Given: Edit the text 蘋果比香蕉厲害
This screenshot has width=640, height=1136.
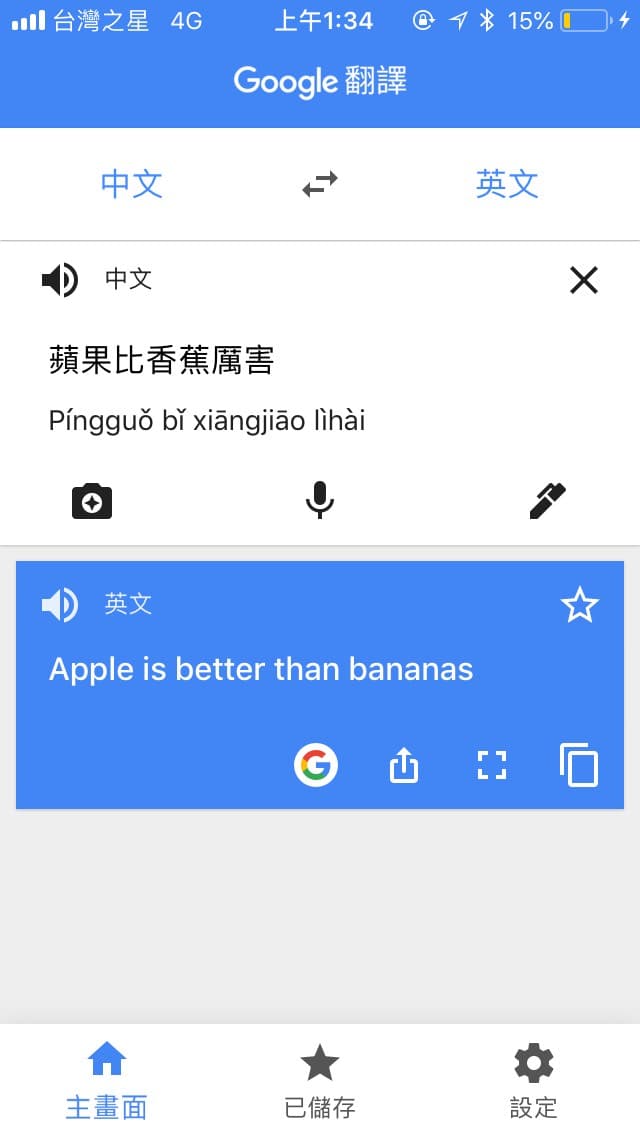Looking at the screenshot, I should [161, 360].
